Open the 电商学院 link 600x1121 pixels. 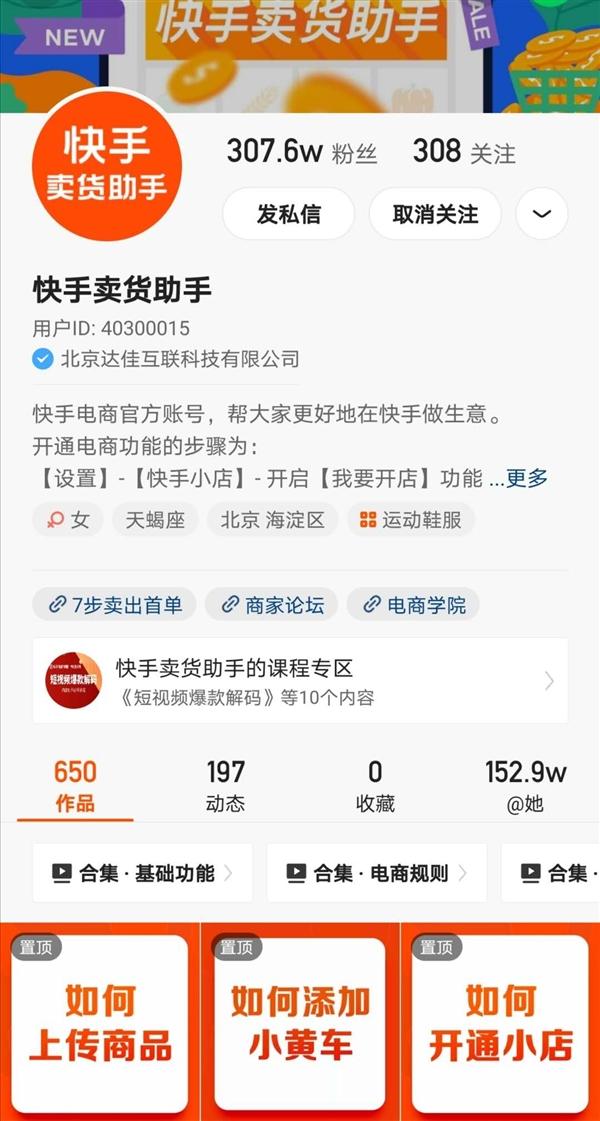413,604
